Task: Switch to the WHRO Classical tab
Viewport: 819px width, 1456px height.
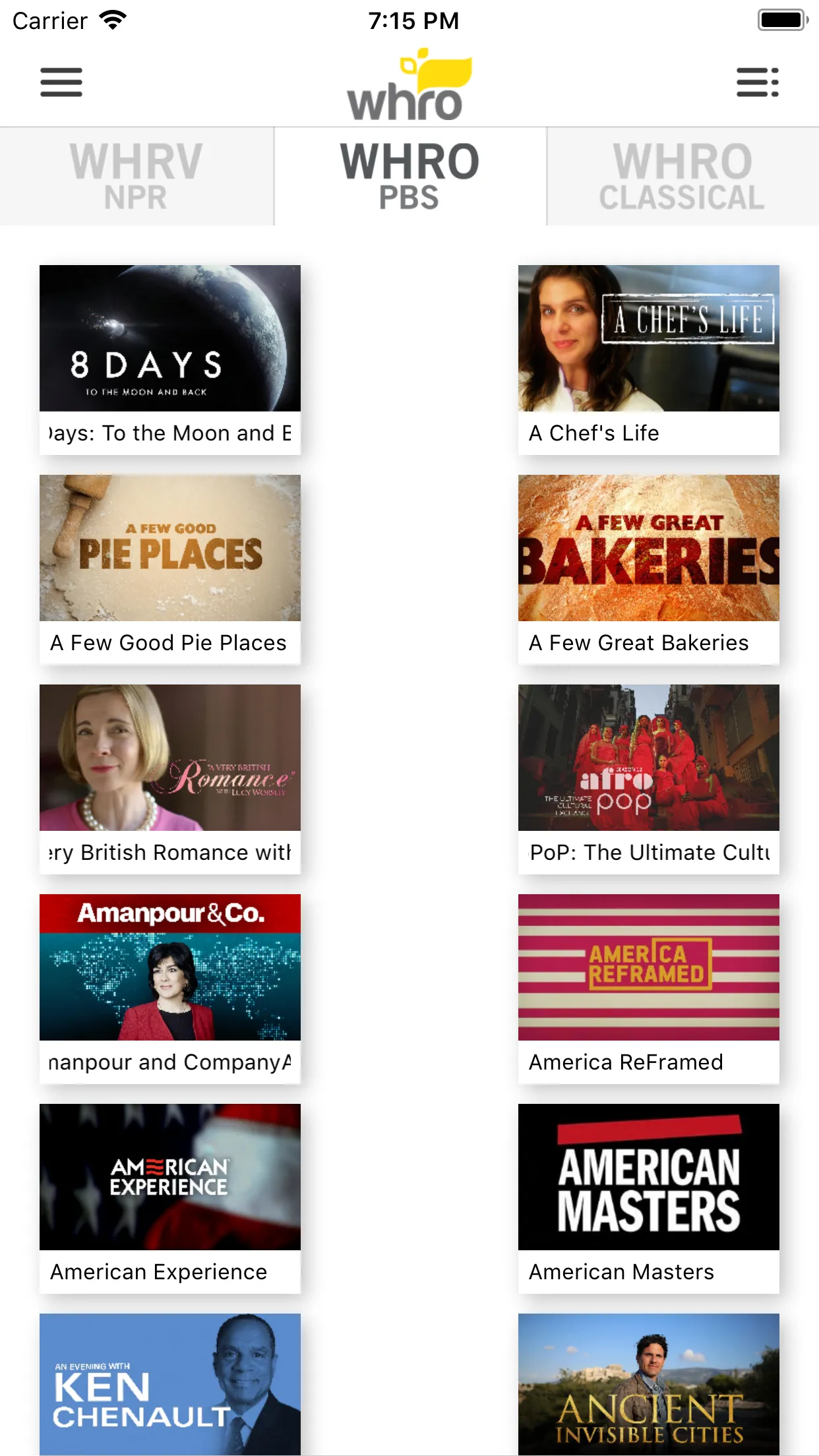Action: point(682,175)
